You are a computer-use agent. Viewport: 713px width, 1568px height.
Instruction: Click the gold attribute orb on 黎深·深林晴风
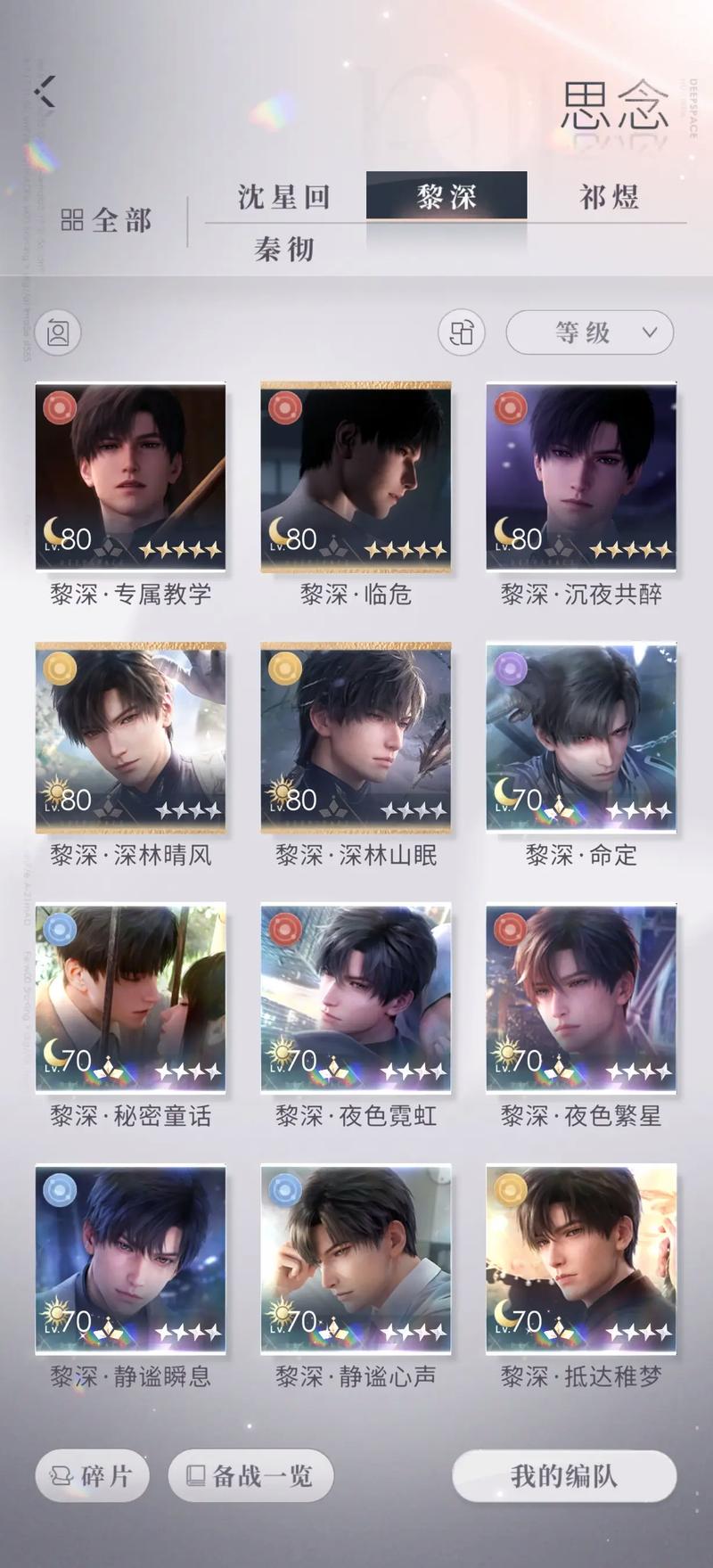(x=60, y=667)
